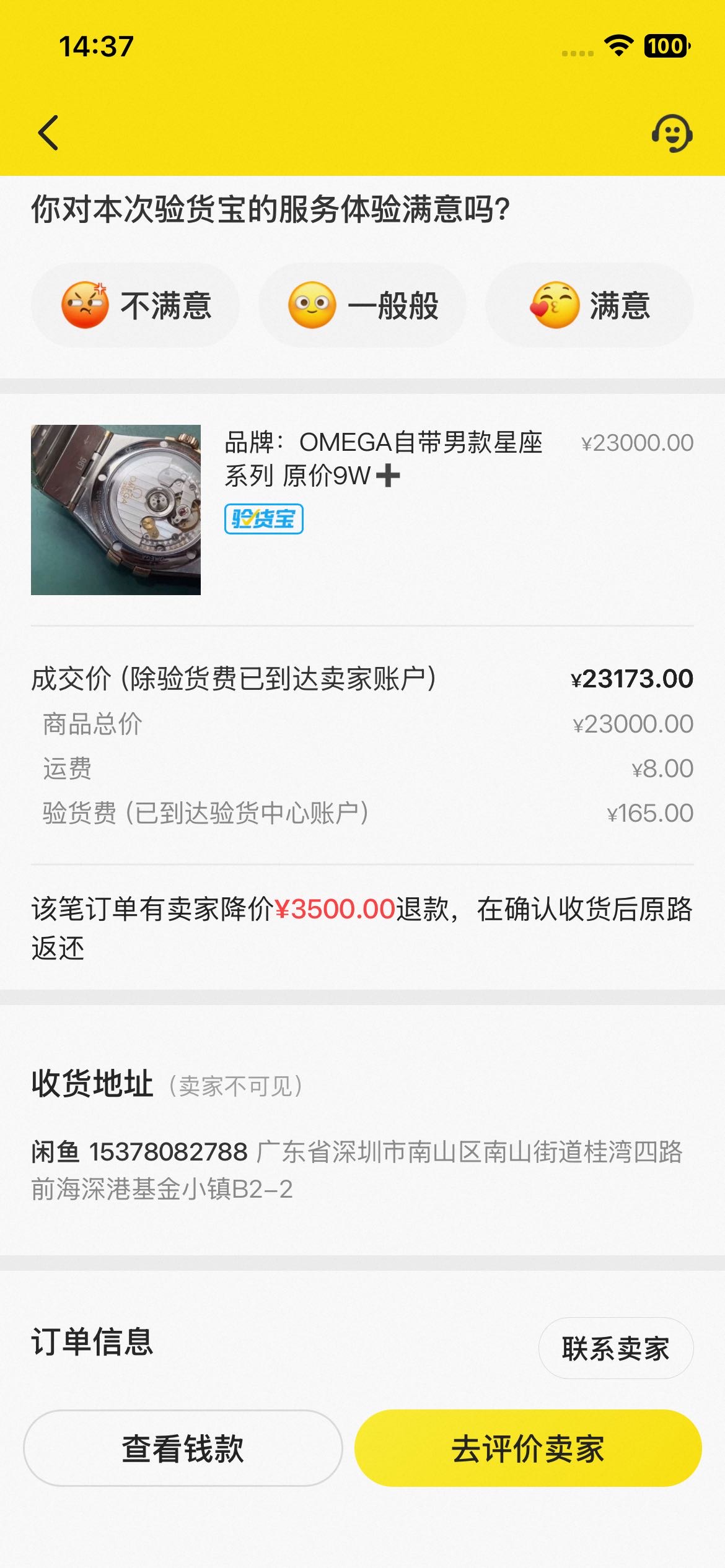
Task: Open the OMEGA watch product item
Action: click(116, 510)
